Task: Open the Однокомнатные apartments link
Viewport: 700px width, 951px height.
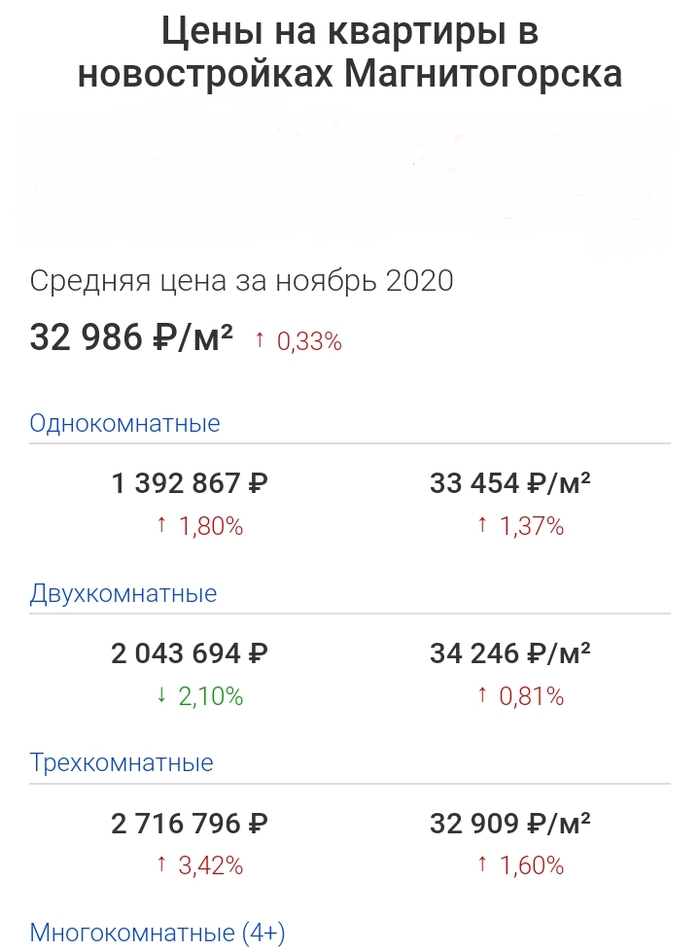Action: [125, 423]
